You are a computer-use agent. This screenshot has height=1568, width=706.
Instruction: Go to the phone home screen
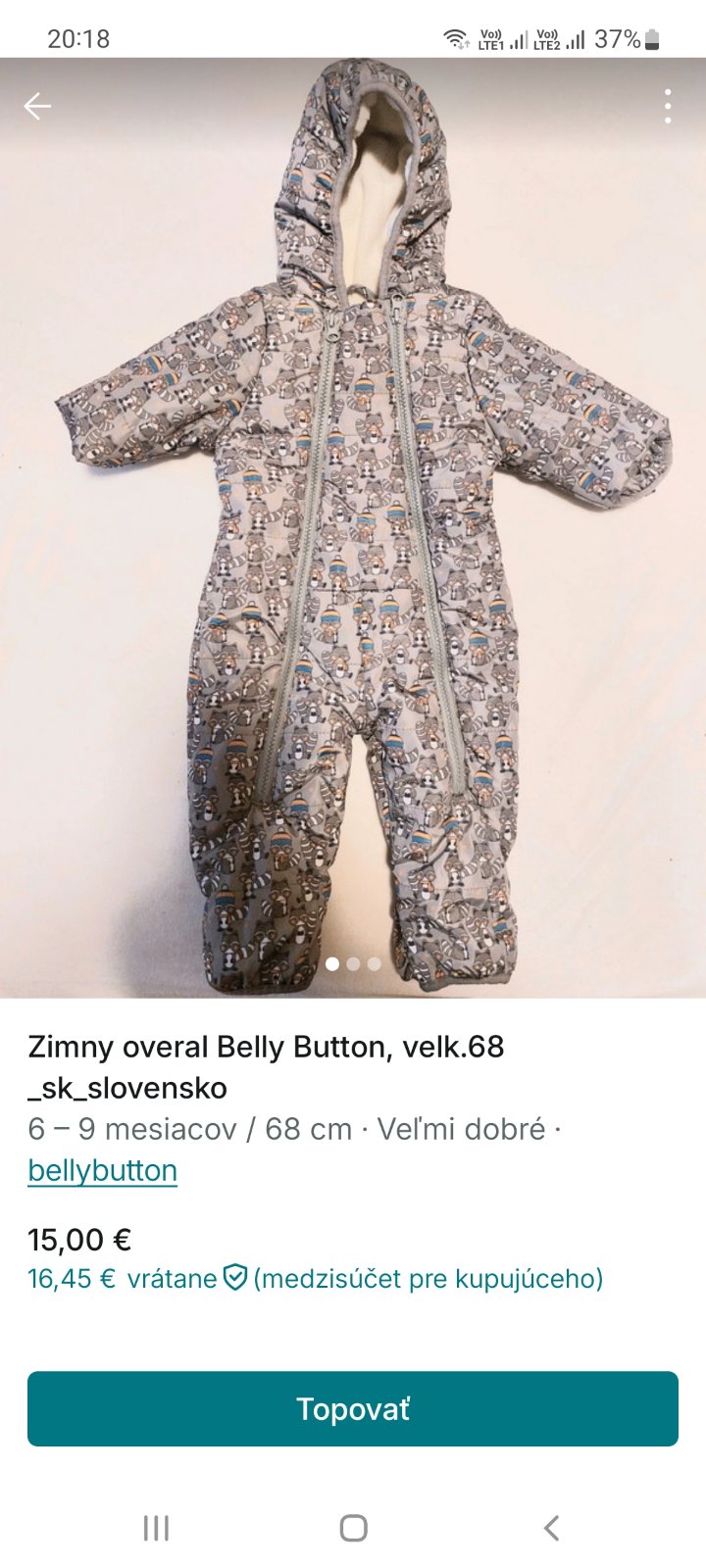pyautogui.click(x=353, y=1528)
